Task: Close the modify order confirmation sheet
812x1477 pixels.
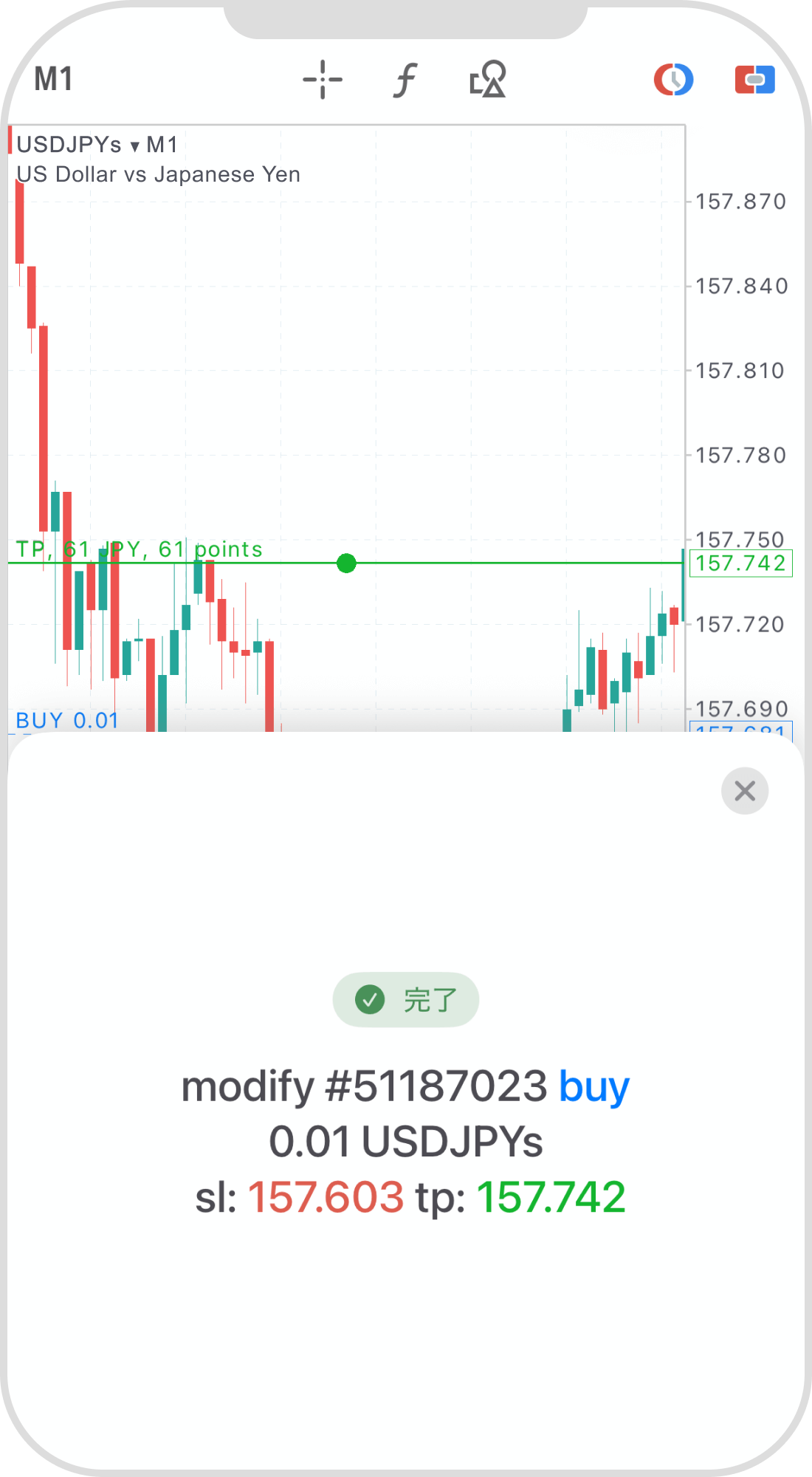Action: [744, 791]
